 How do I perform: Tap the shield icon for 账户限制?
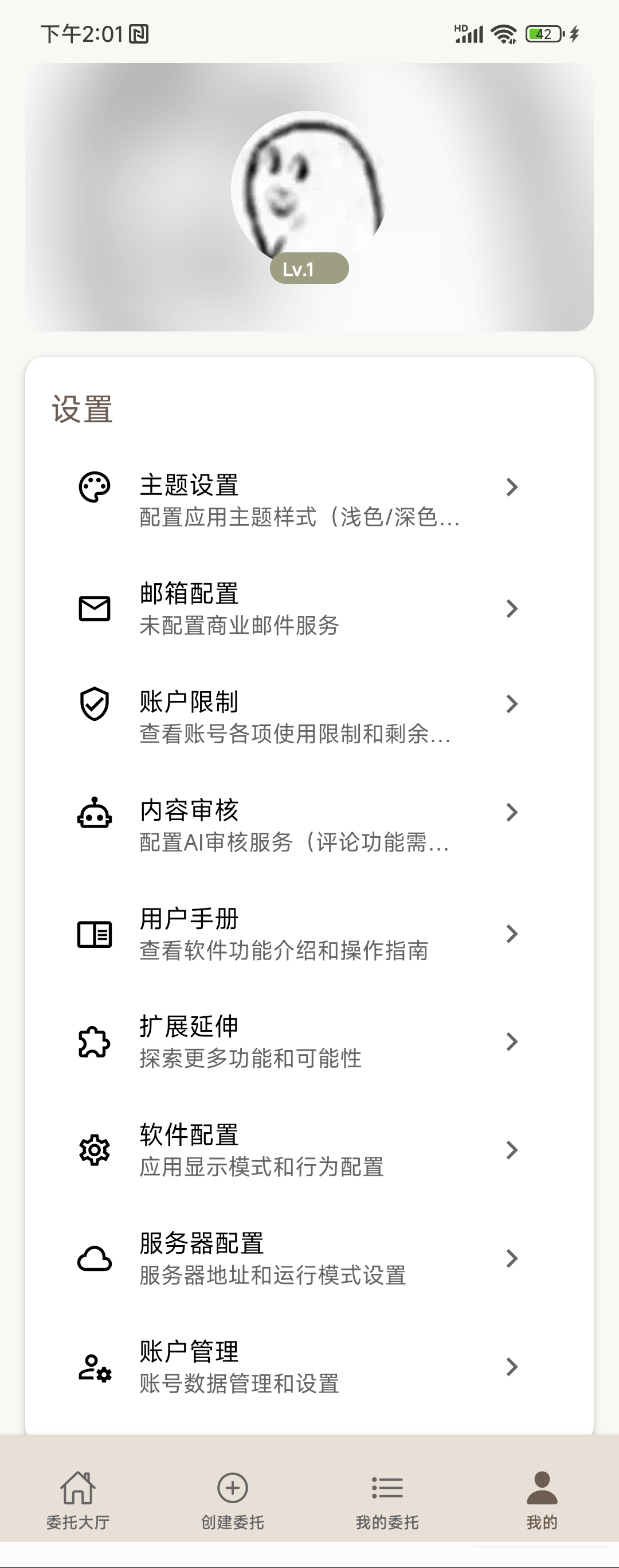[93, 704]
